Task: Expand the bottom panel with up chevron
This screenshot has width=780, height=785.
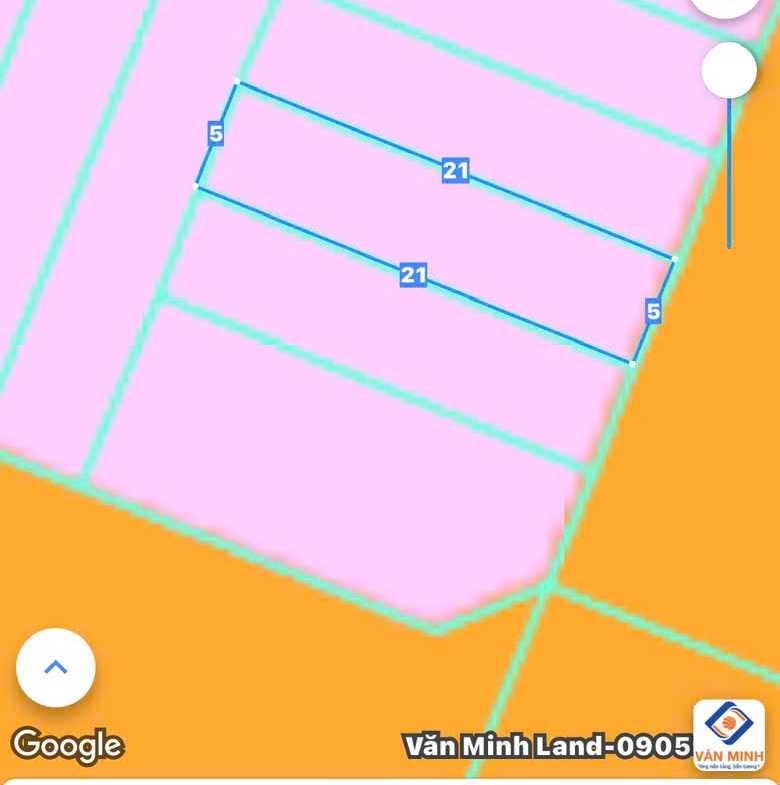Action: [56, 668]
